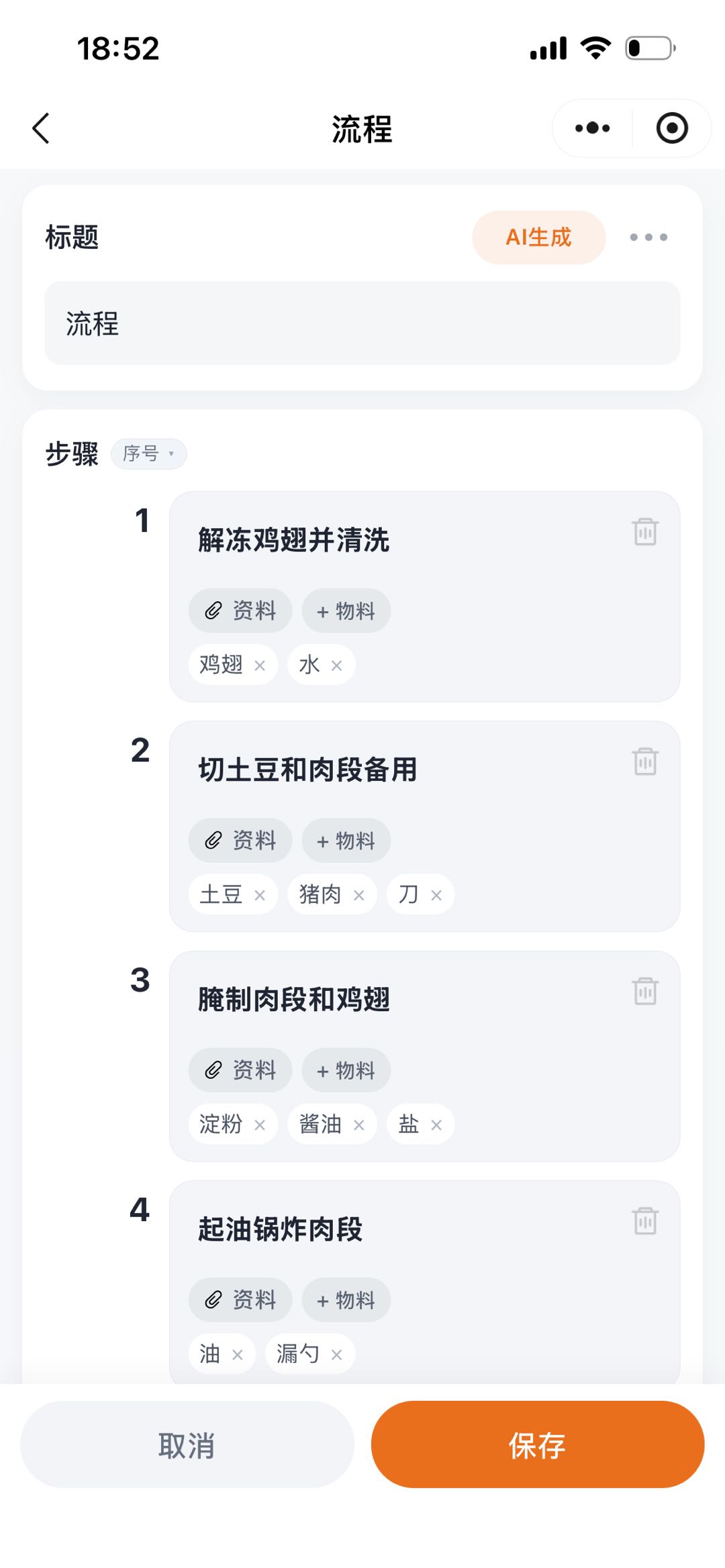Delete step 1 解冻鸡翅并清洗
725x1568 pixels.
point(645,532)
